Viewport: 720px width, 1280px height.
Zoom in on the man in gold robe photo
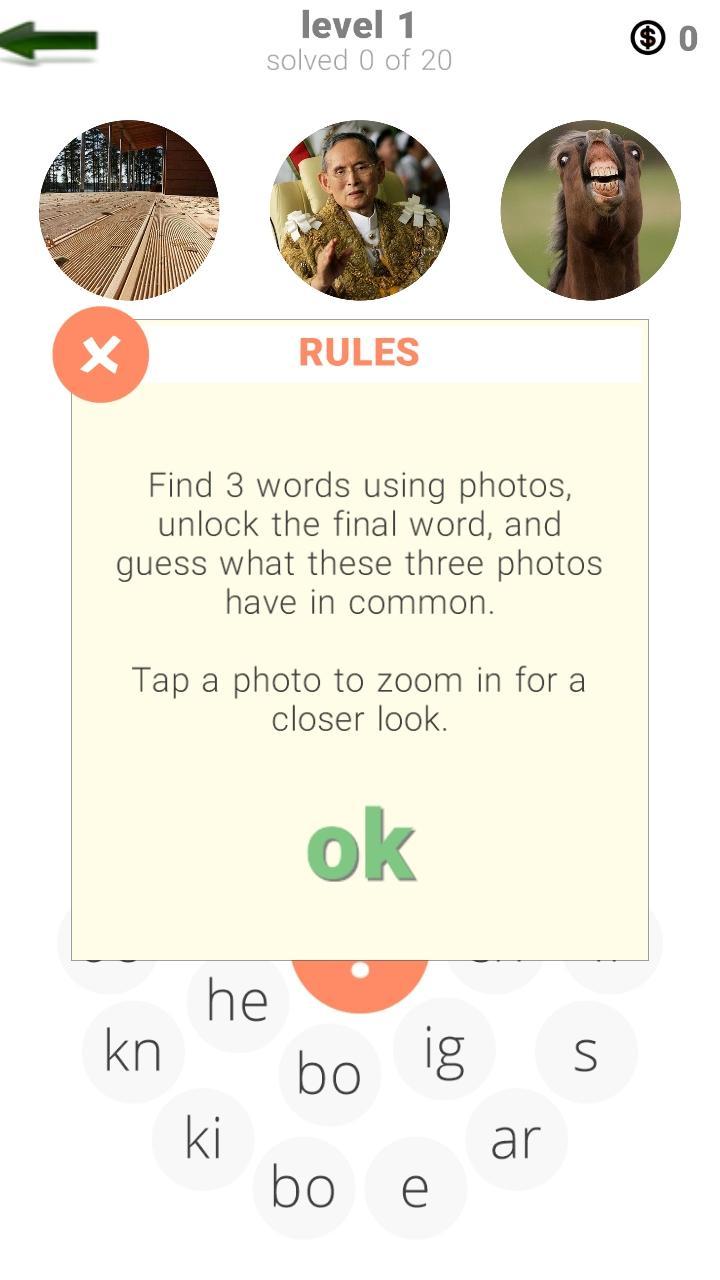pos(360,210)
